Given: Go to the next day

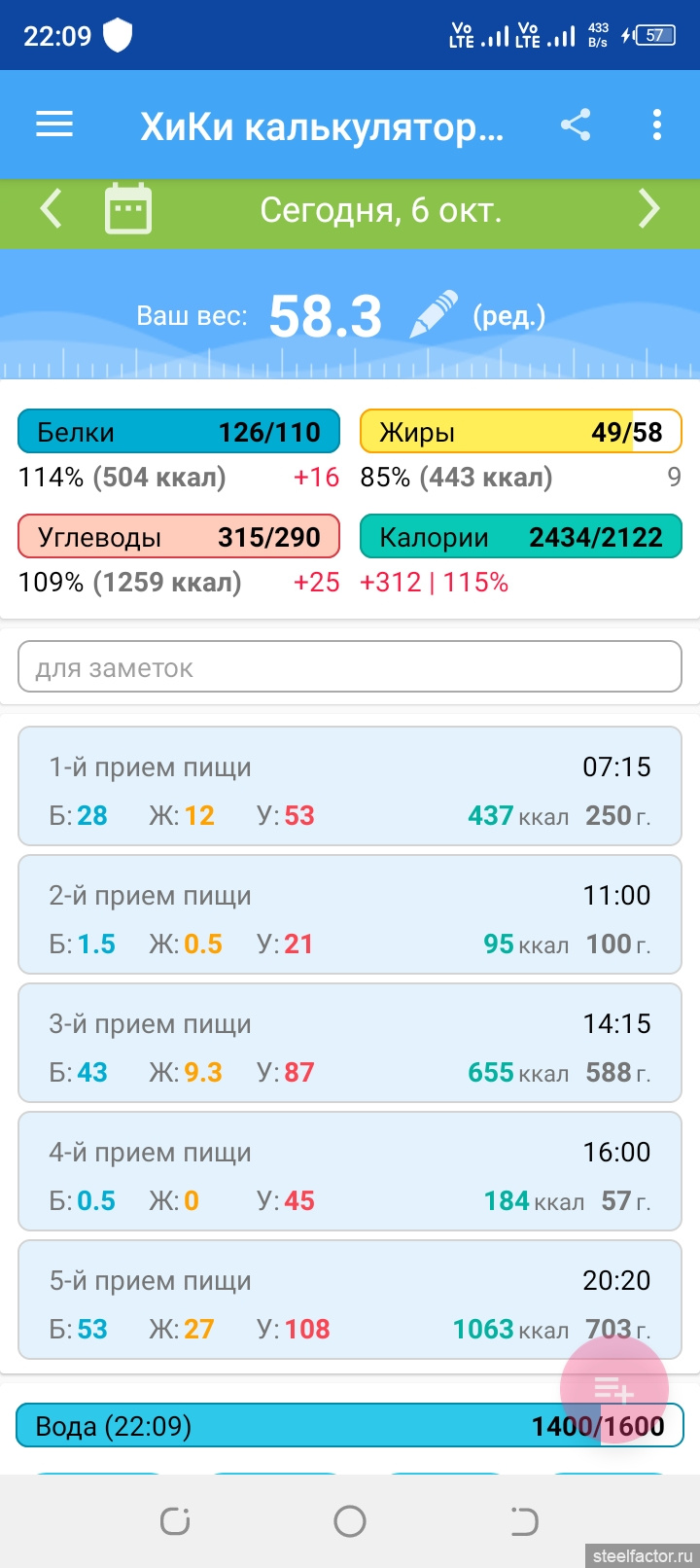Looking at the screenshot, I should click(648, 209).
